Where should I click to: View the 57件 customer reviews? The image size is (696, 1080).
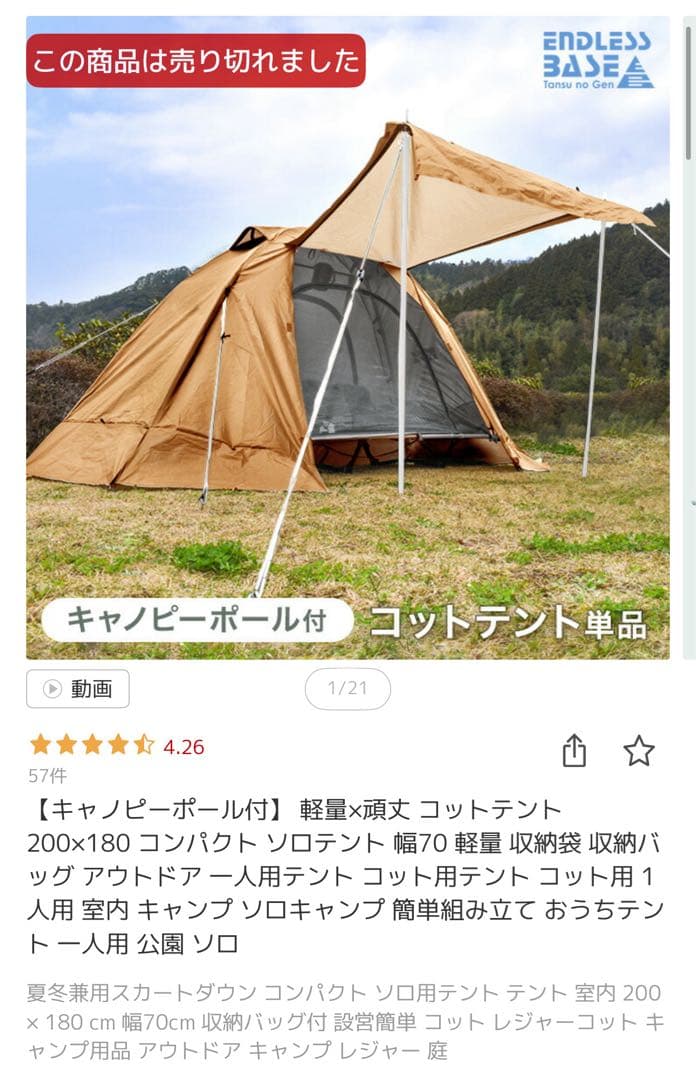click(x=47, y=775)
